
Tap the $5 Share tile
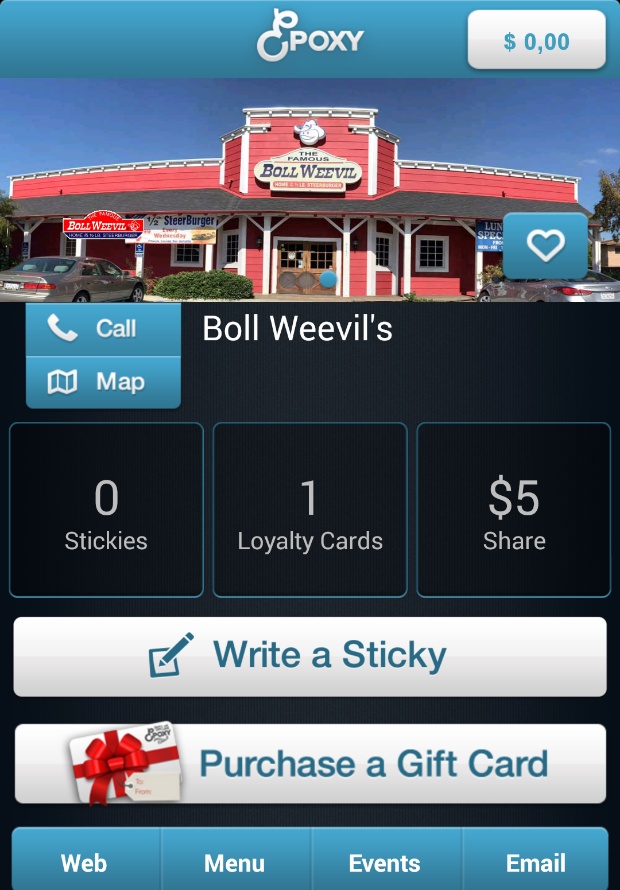(x=514, y=510)
